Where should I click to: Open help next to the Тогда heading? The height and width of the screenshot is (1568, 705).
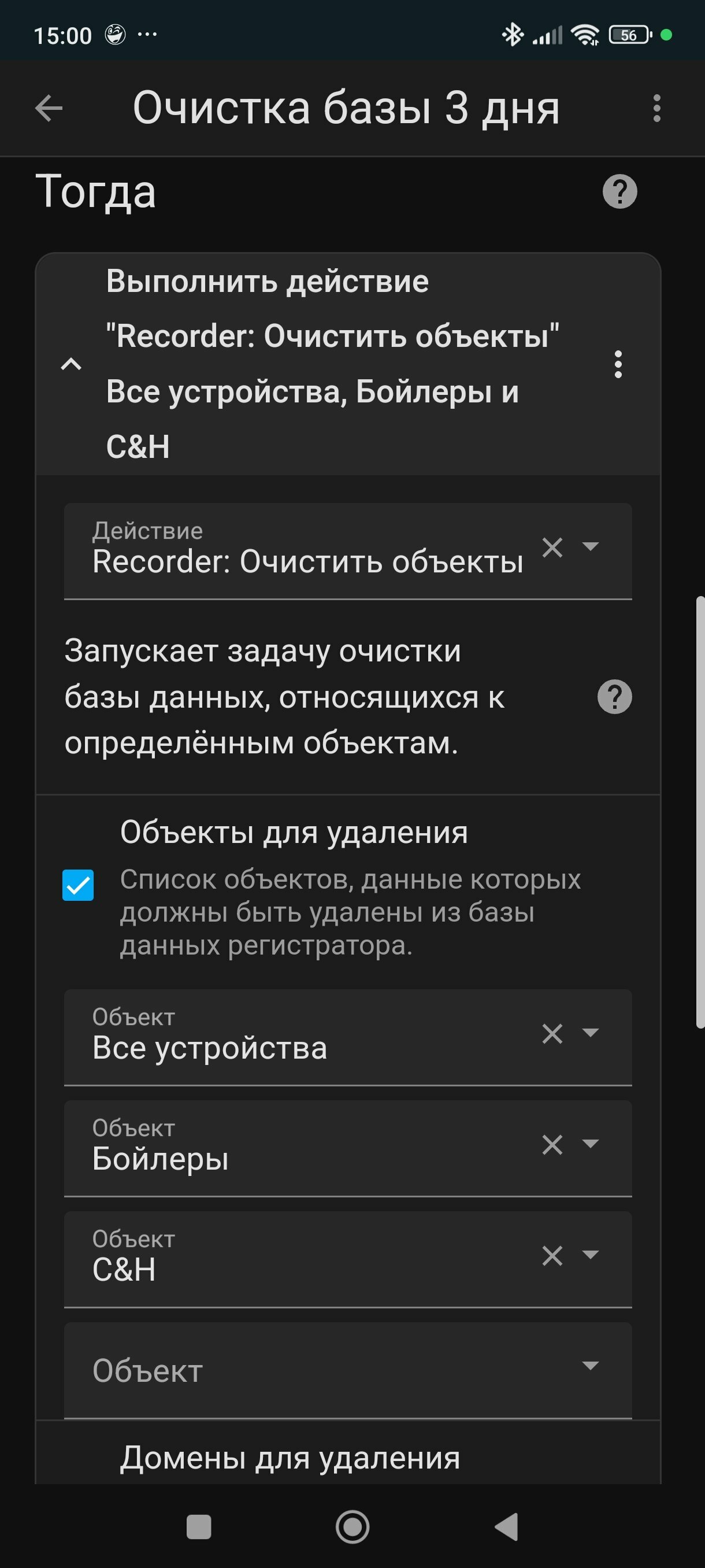coord(619,192)
